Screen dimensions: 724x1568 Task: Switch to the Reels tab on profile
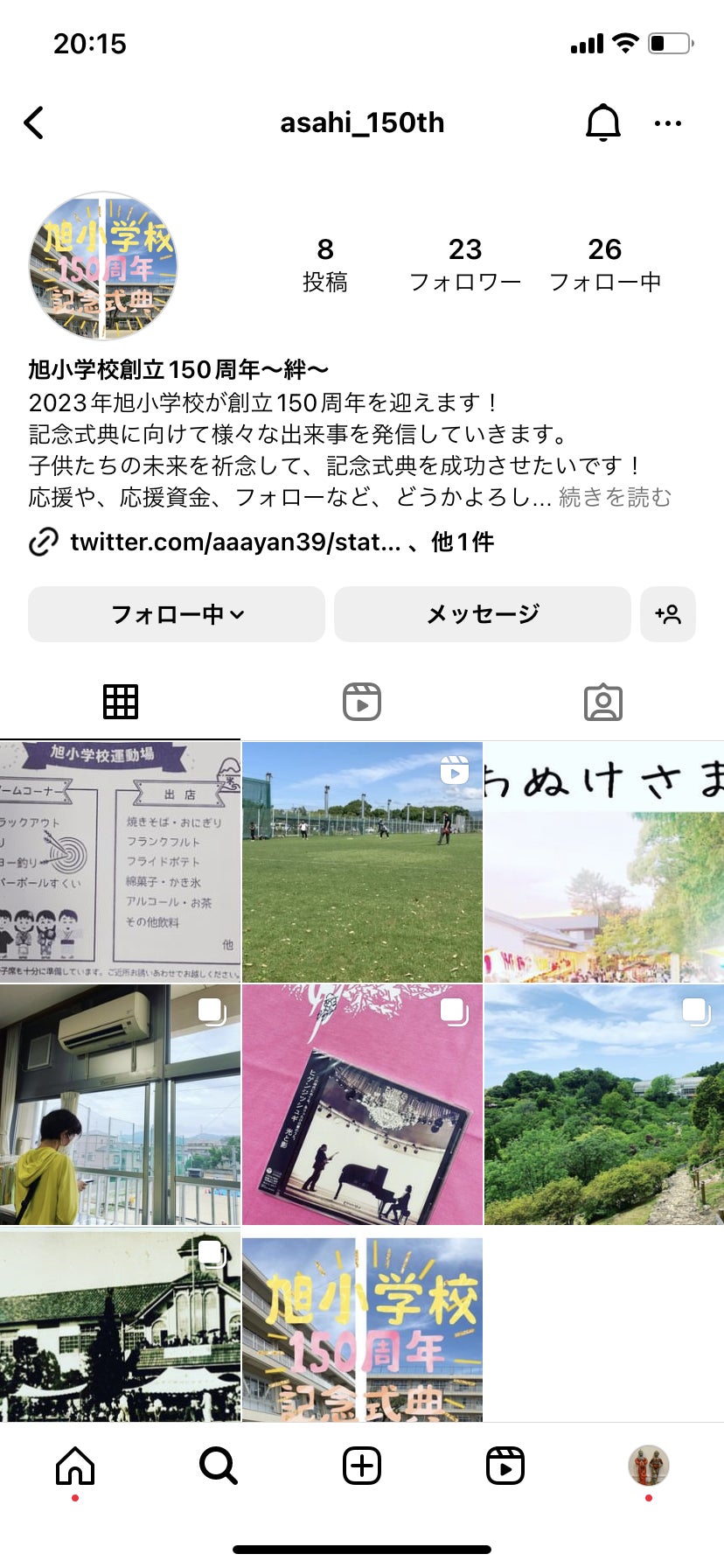pos(362,702)
